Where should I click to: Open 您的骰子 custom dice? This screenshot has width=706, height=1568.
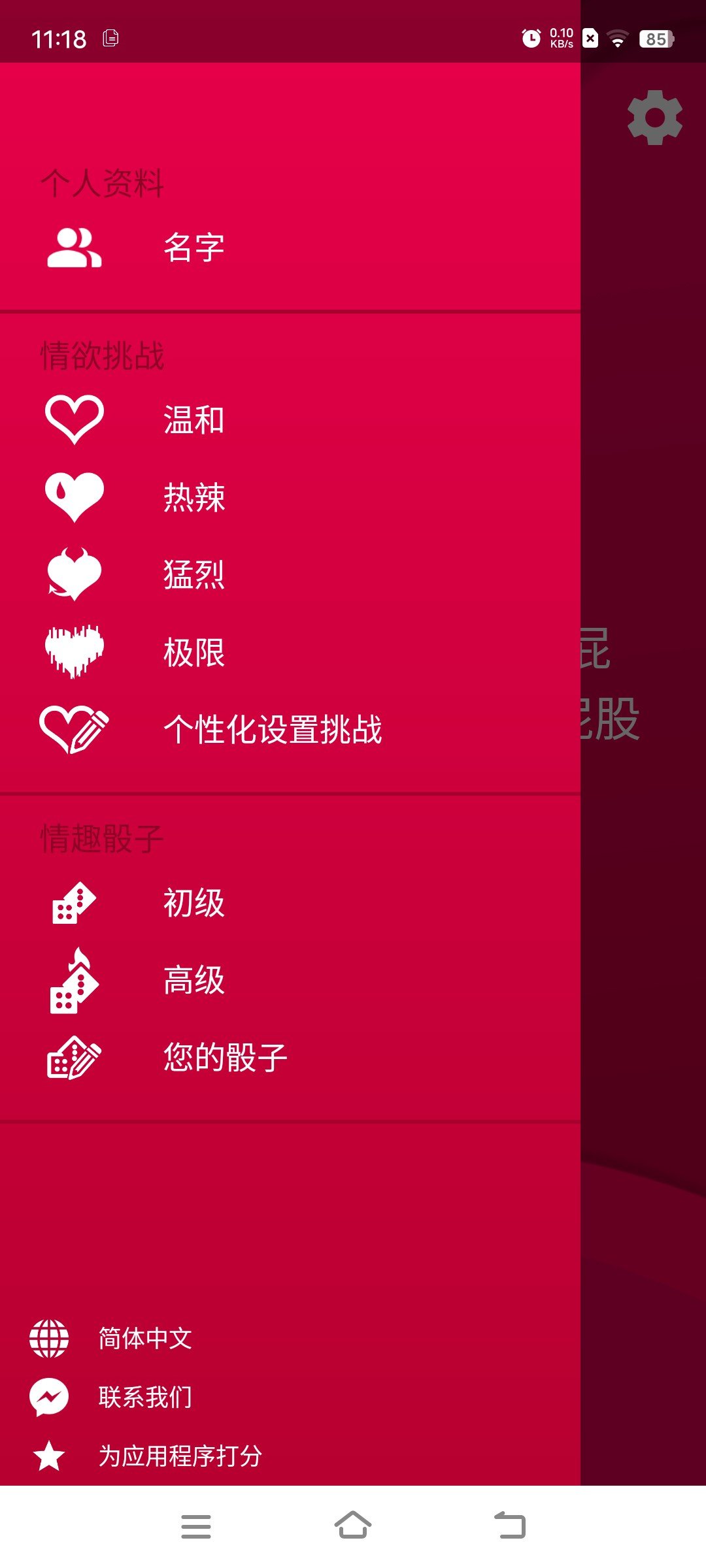[x=225, y=1058]
